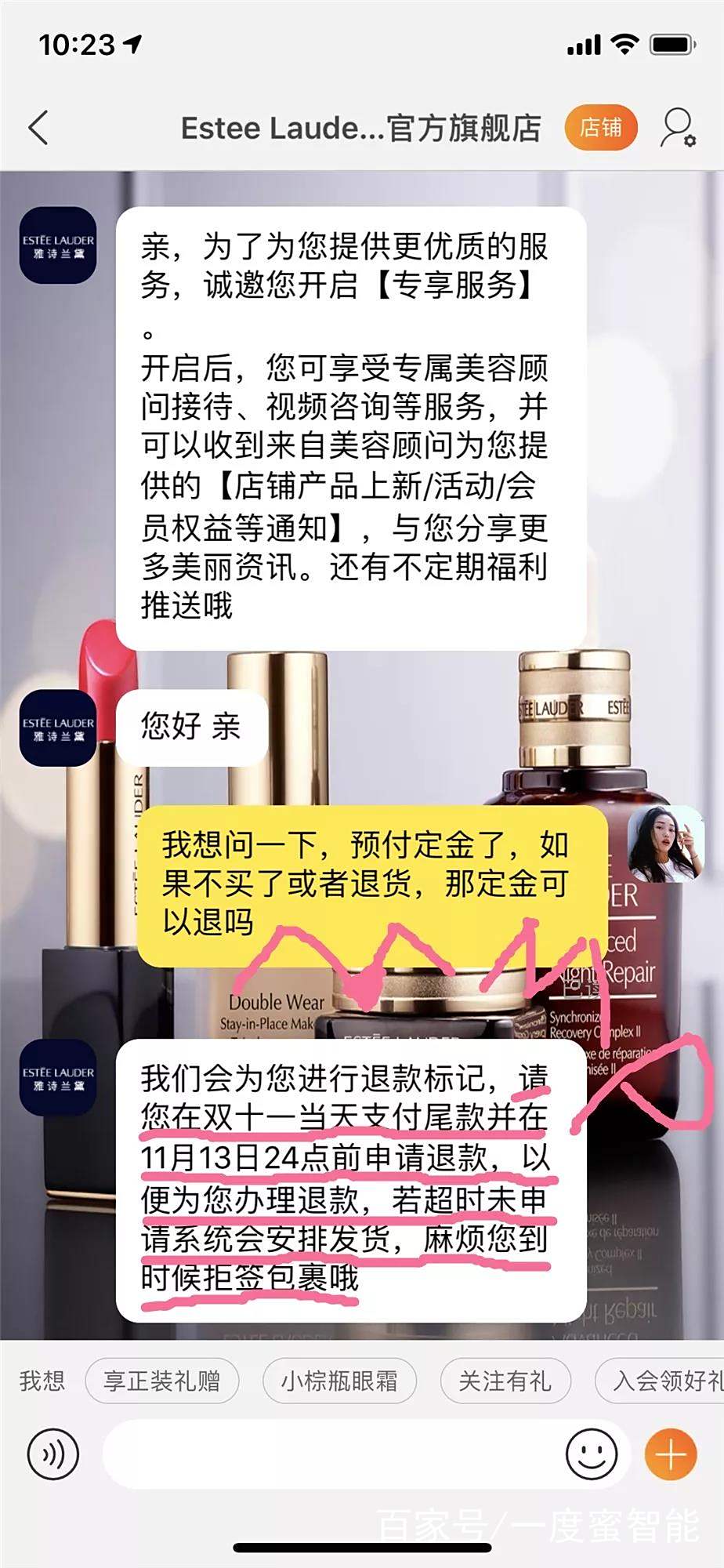Open the orange plus attachments menu
The width and height of the screenshot is (724, 1568).
[x=671, y=1454]
